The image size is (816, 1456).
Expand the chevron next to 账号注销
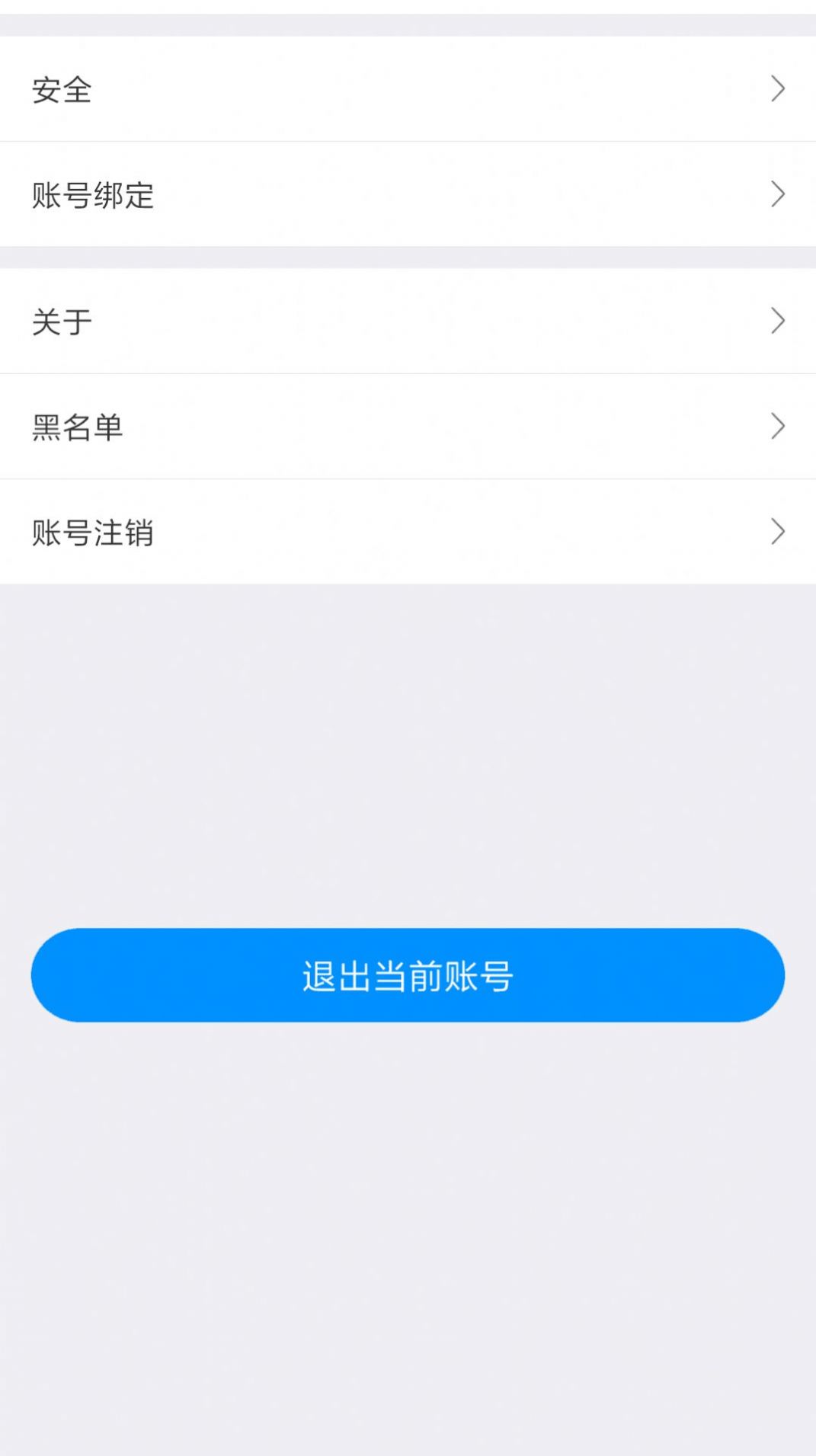[777, 530]
